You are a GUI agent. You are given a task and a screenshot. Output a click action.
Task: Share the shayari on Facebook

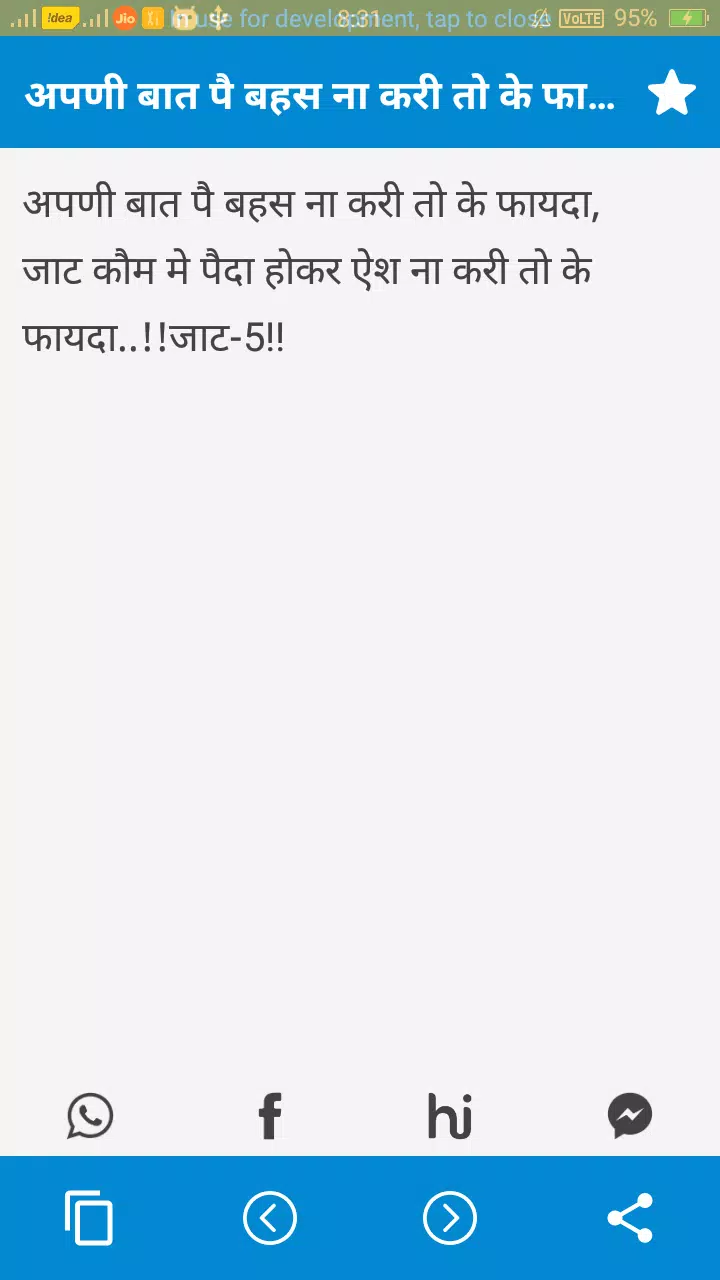click(270, 1115)
